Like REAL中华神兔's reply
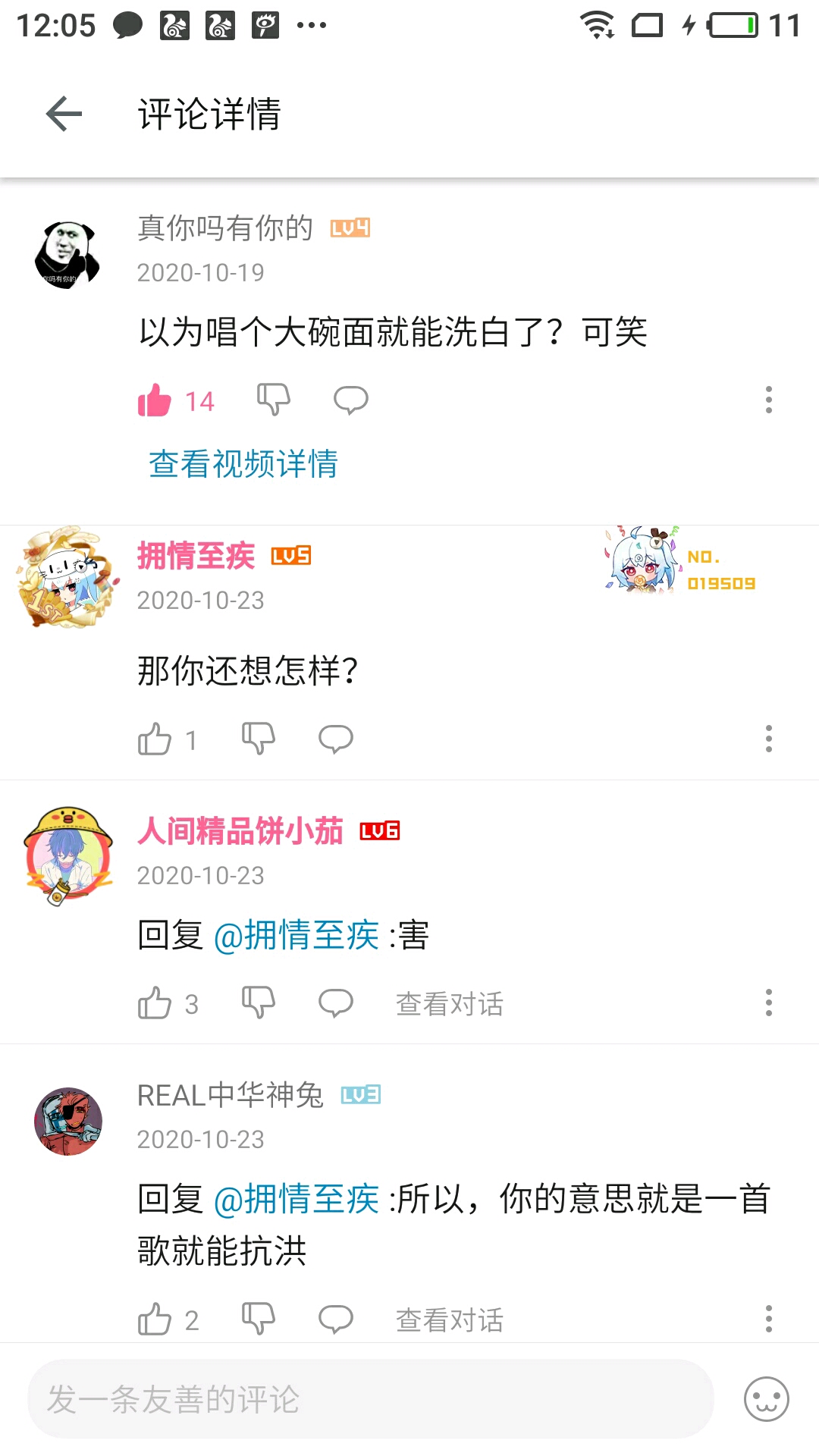Viewport: 819px width, 1456px height. 155,1319
